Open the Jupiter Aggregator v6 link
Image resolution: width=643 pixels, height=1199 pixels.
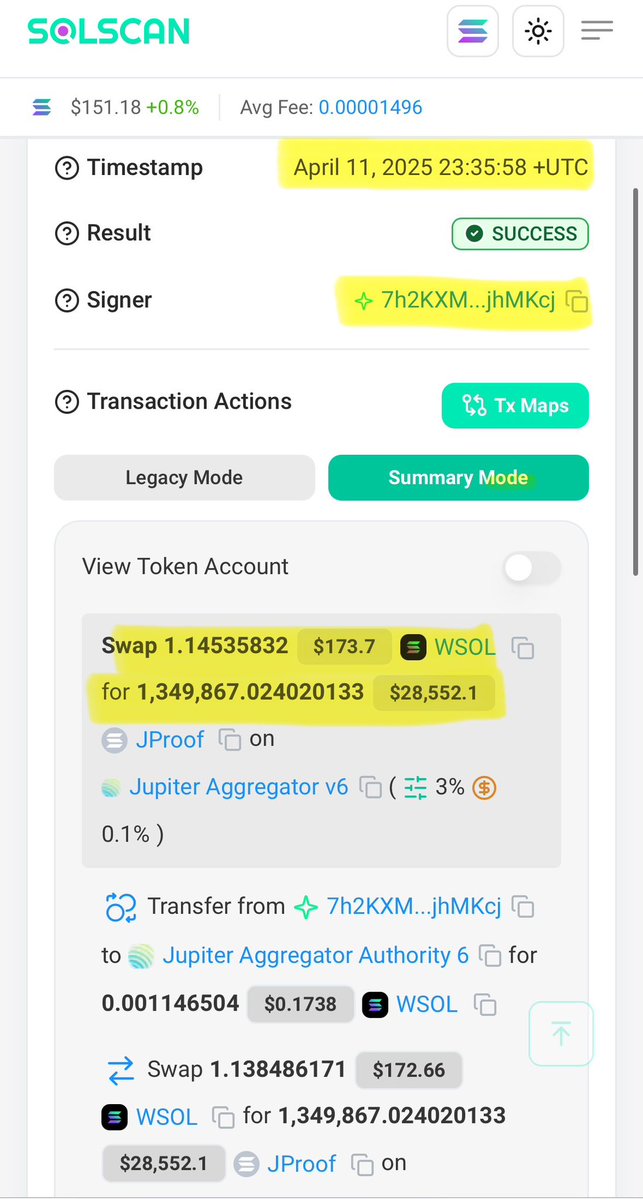[x=239, y=787]
